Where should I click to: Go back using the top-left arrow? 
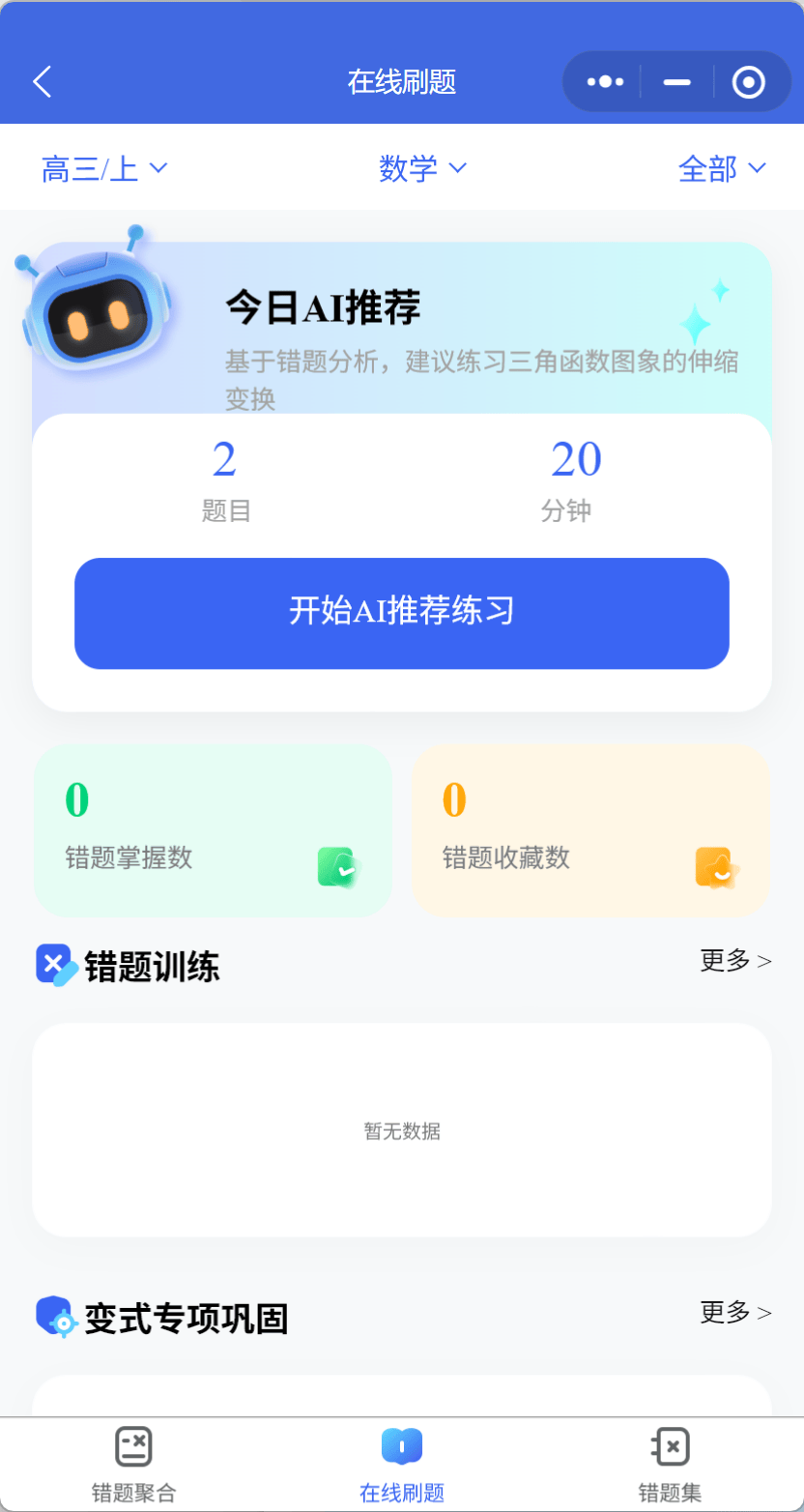coord(42,82)
